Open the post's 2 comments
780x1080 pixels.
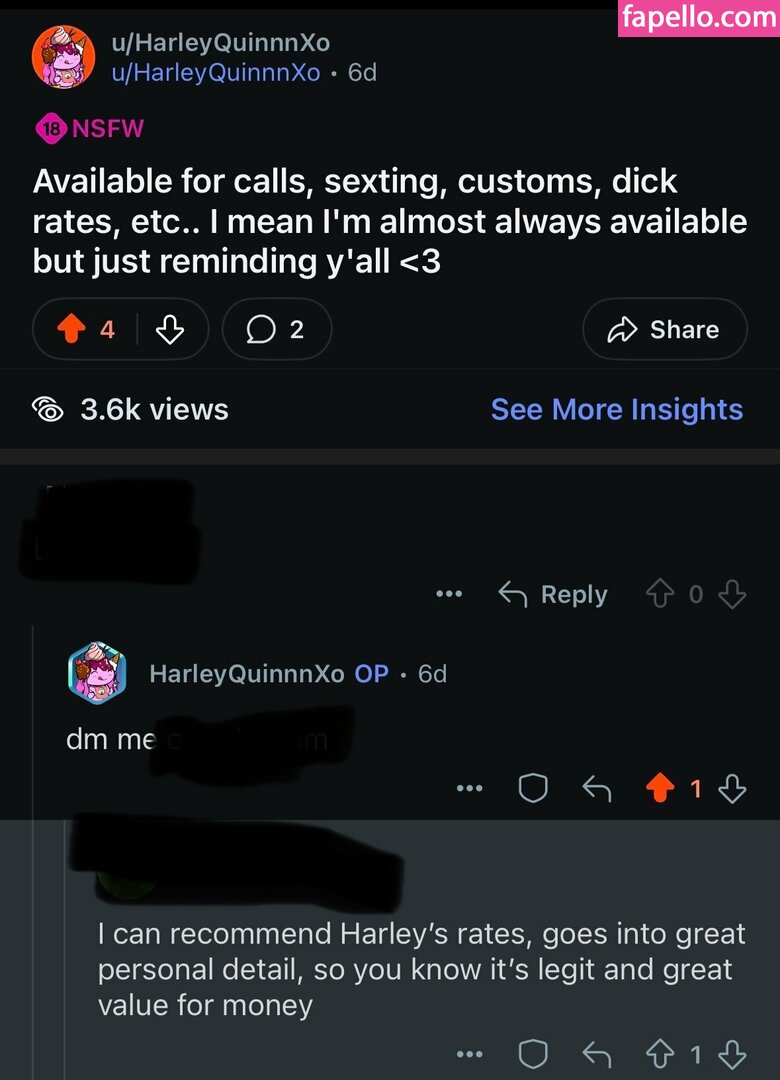[x=276, y=329]
